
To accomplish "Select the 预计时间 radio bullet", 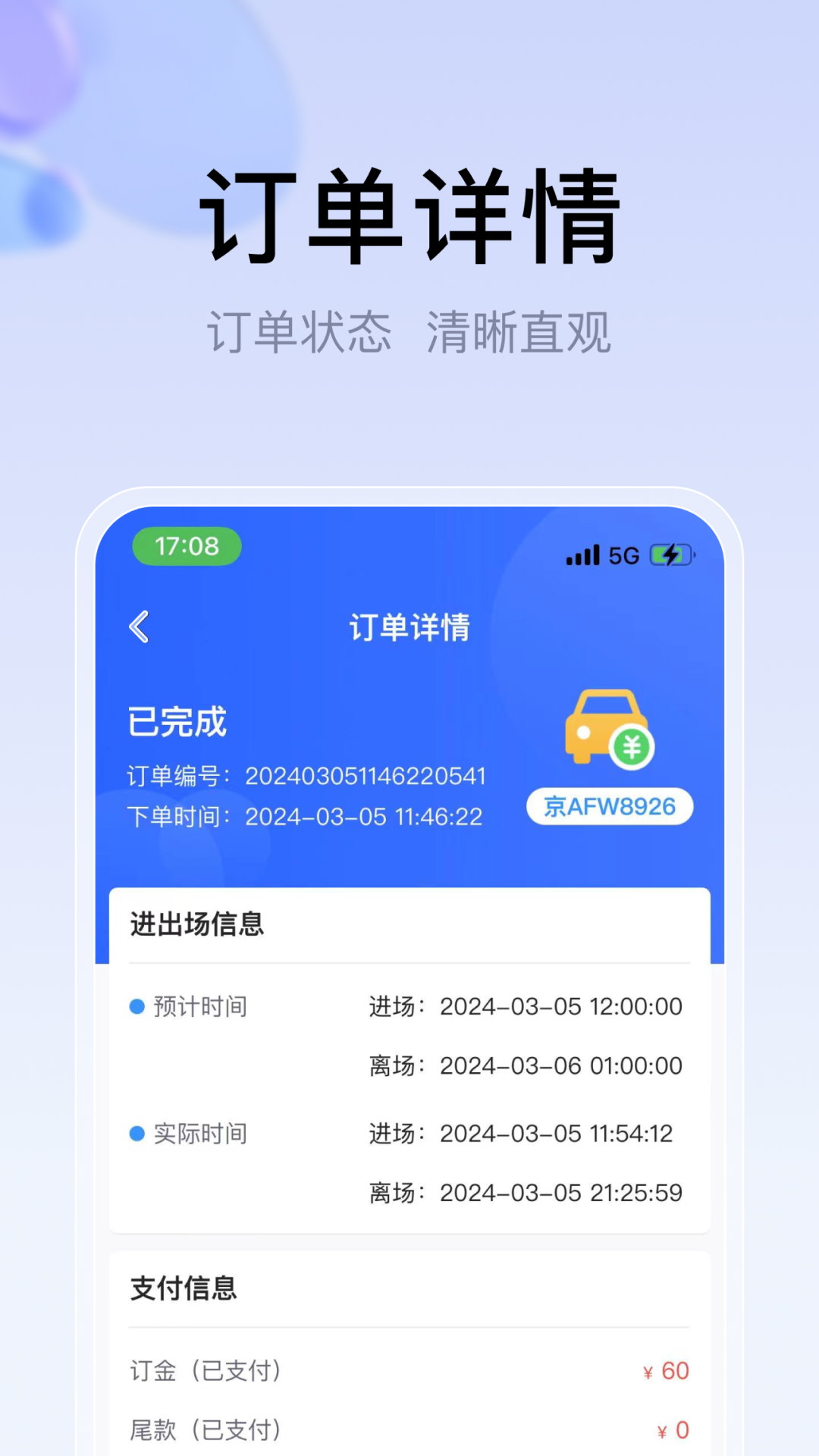I will pos(137,1006).
